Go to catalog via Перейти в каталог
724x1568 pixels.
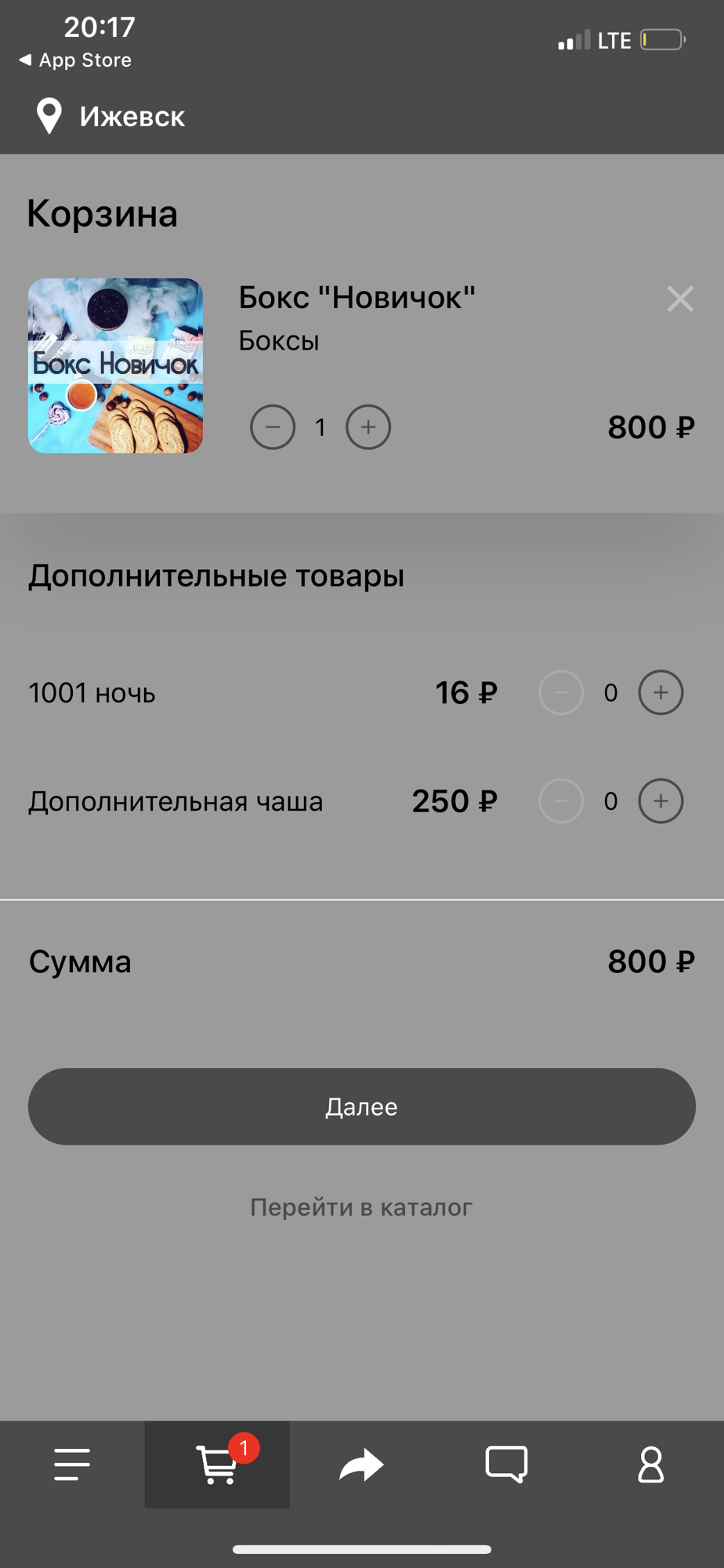point(361,1207)
